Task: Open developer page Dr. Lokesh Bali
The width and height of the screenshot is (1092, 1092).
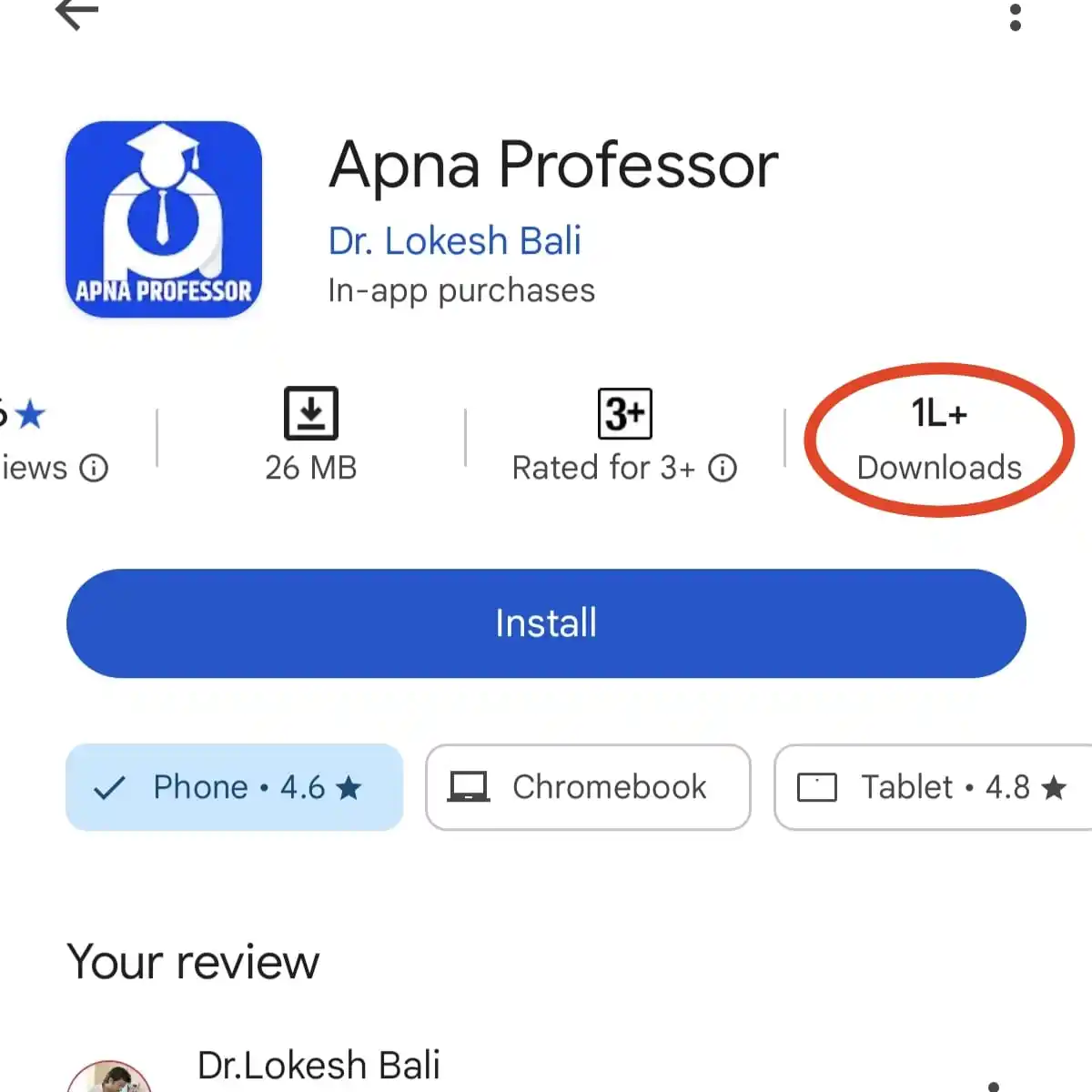Action: pyautogui.click(x=454, y=241)
